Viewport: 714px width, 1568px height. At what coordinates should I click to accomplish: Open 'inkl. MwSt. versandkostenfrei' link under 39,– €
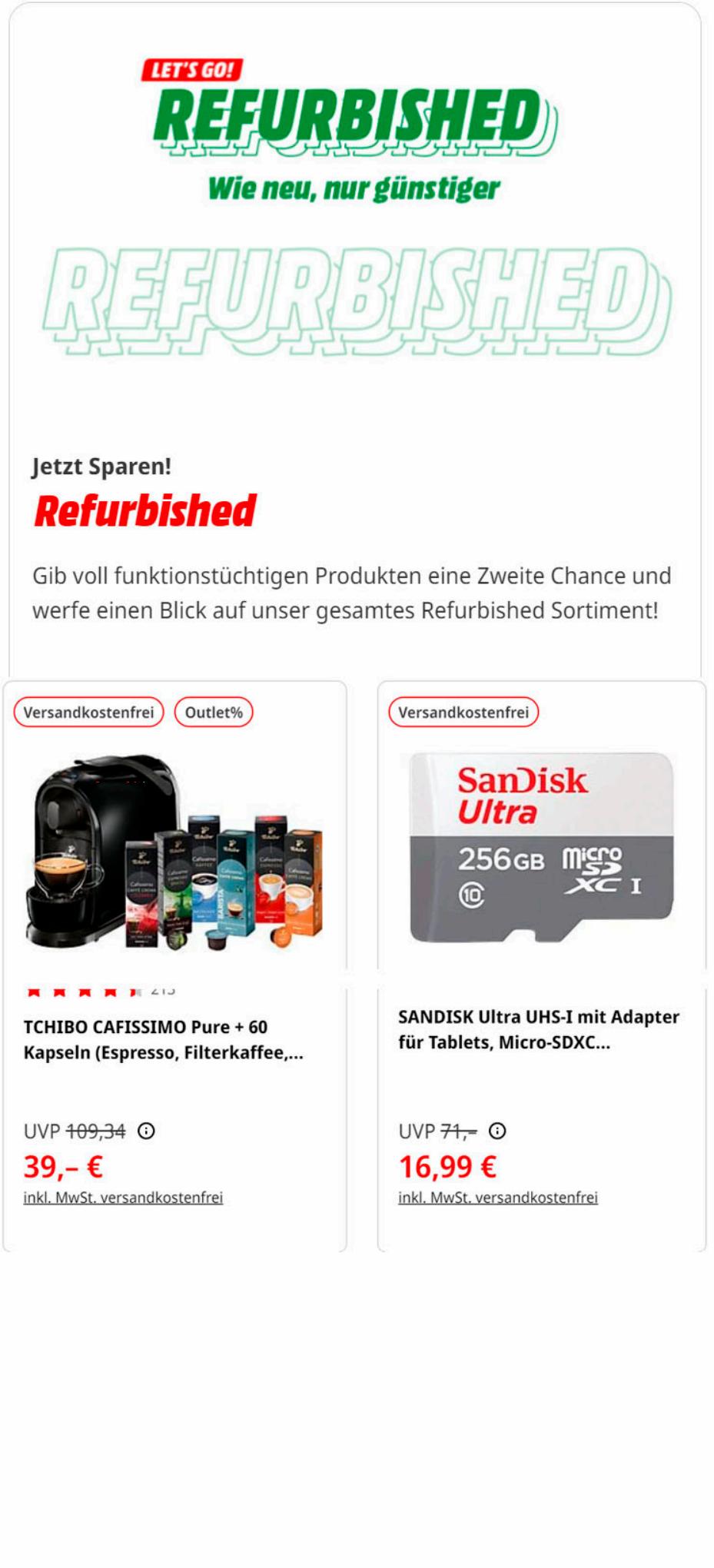124,1196
